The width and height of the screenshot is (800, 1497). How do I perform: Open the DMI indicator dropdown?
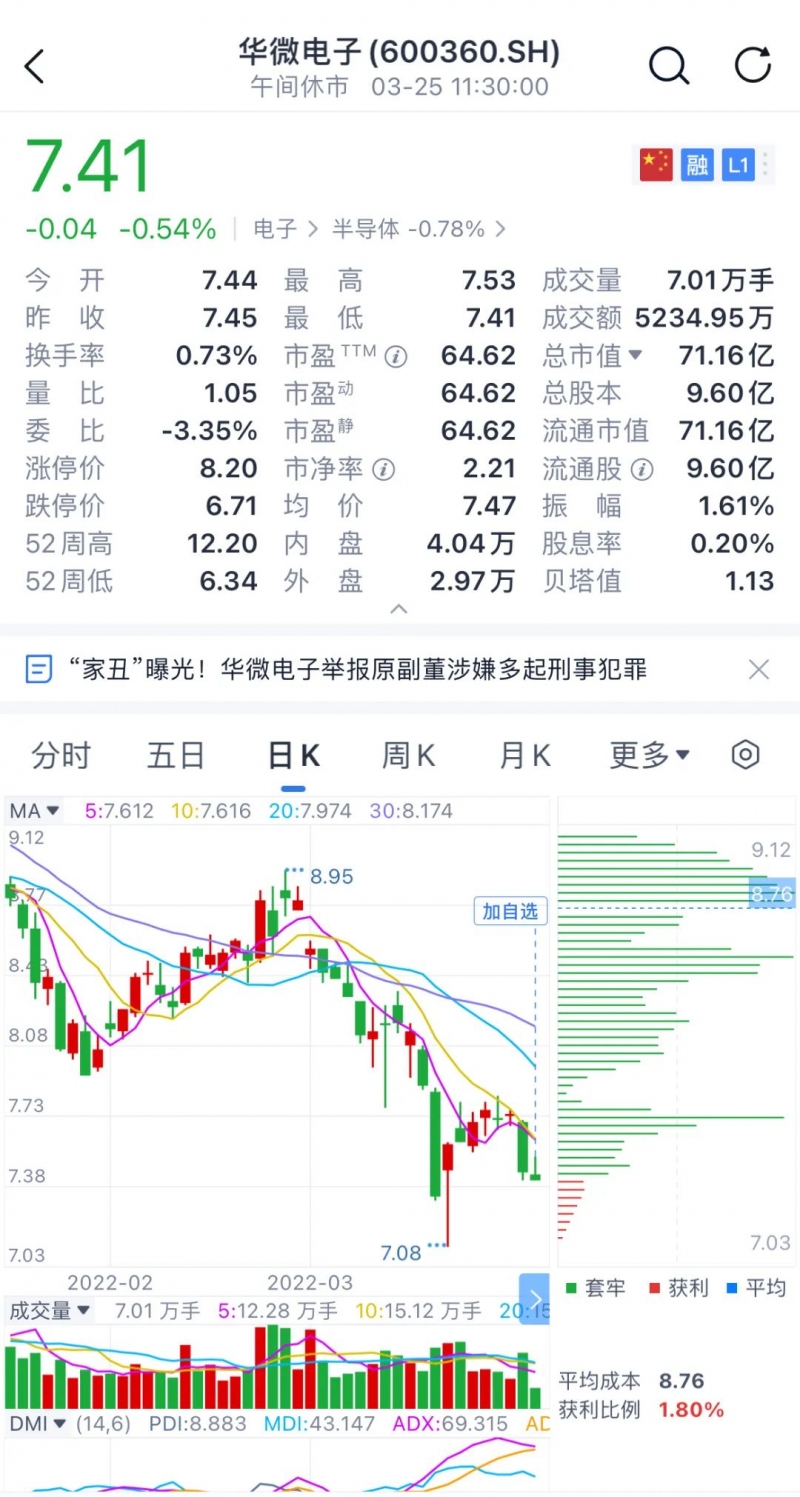point(38,1423)
